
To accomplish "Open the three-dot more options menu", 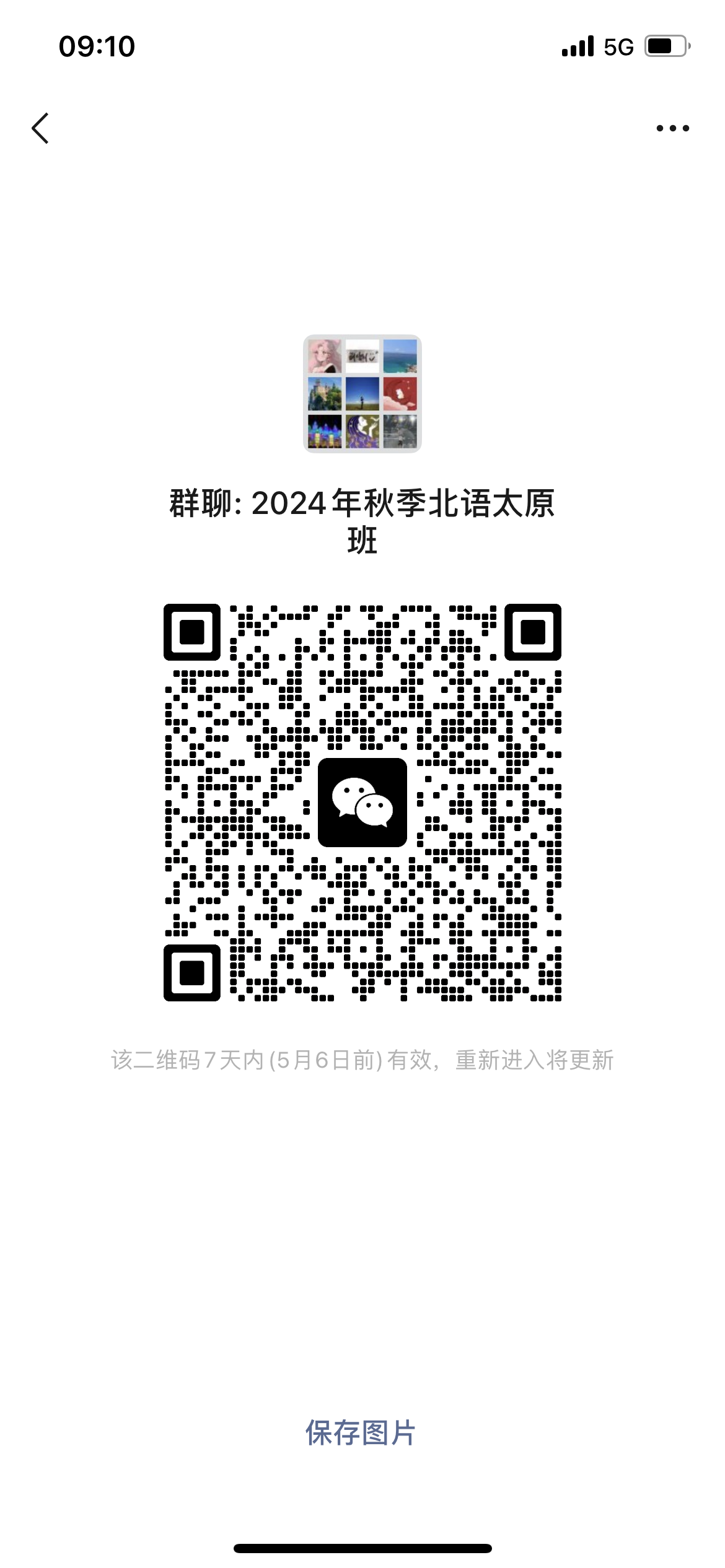I will click(672, 128).
